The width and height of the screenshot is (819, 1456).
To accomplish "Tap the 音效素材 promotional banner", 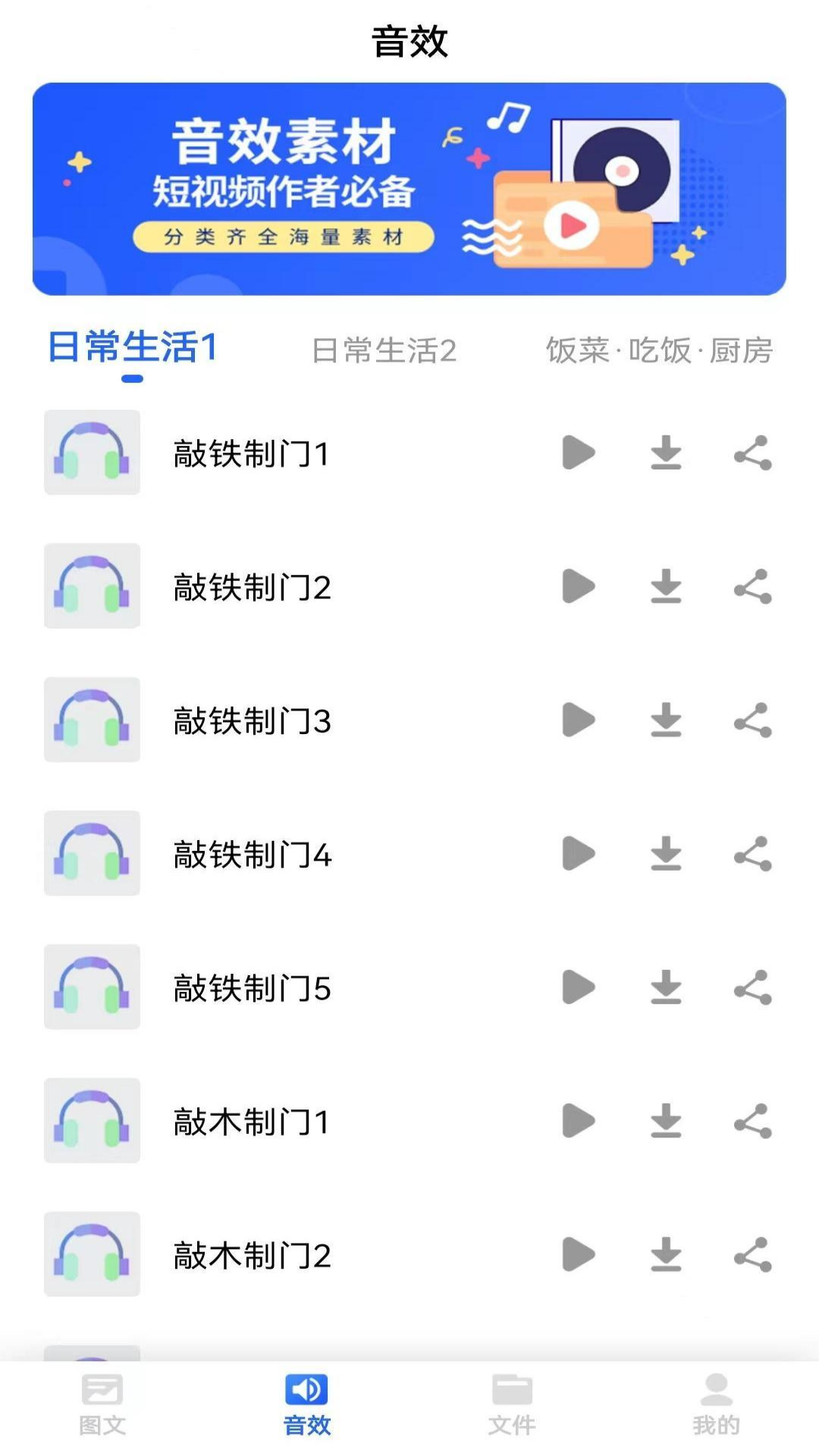I will tap(409, 187).
